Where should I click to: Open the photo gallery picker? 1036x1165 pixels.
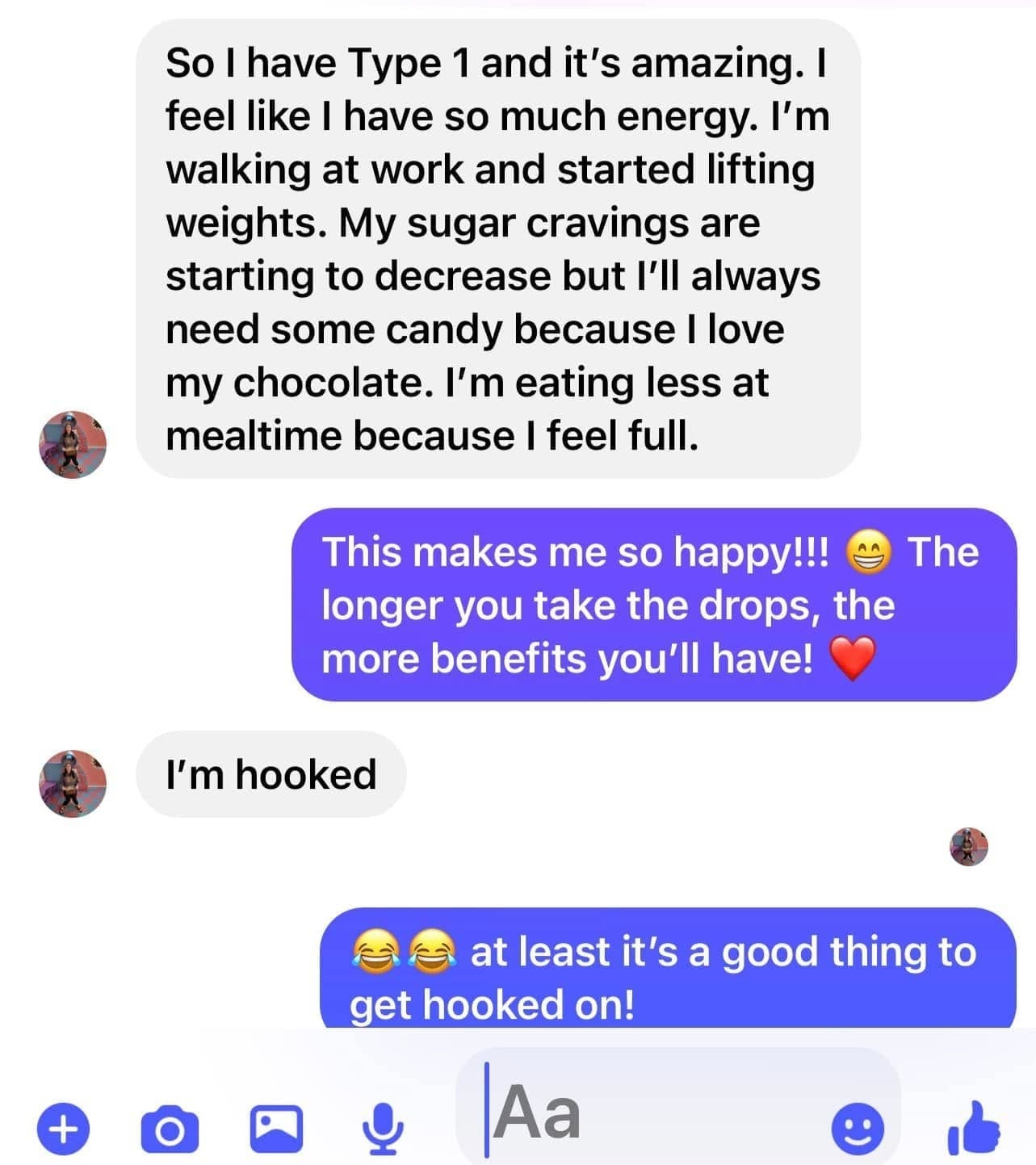coord(276,1129)
